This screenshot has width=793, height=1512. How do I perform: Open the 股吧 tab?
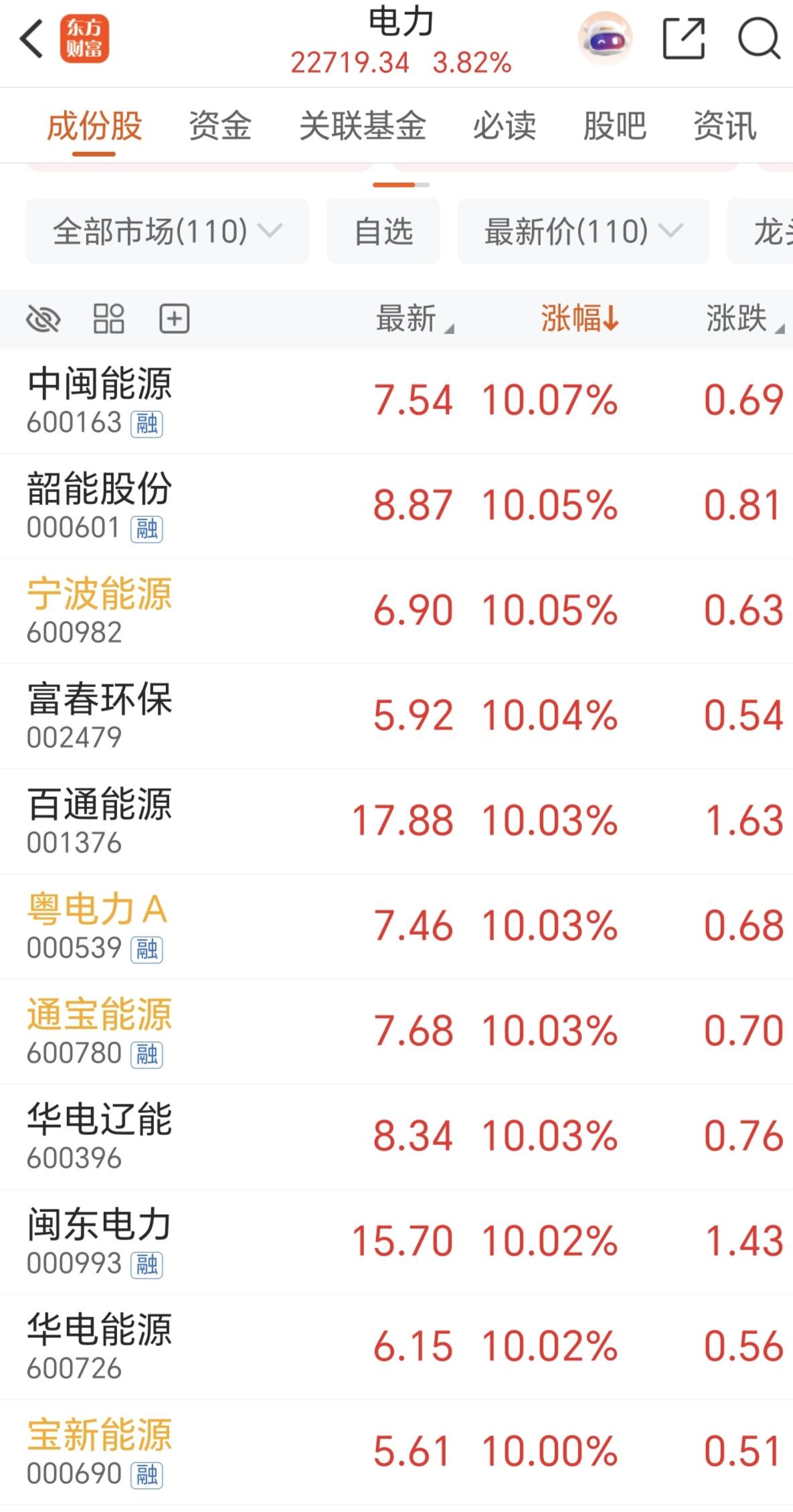pos(614,127)
